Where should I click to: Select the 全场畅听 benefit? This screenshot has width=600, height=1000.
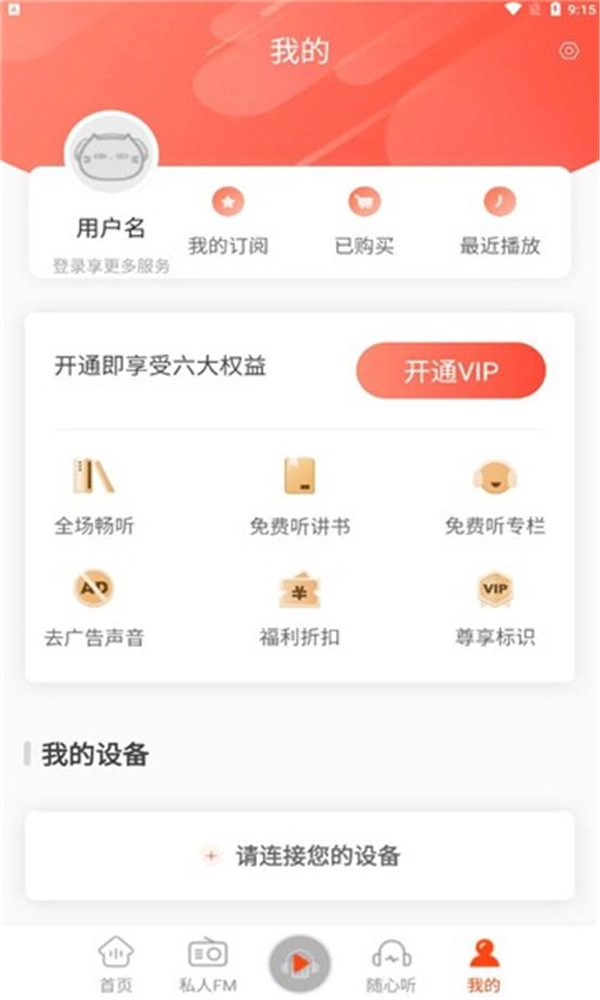coord(93,495)
